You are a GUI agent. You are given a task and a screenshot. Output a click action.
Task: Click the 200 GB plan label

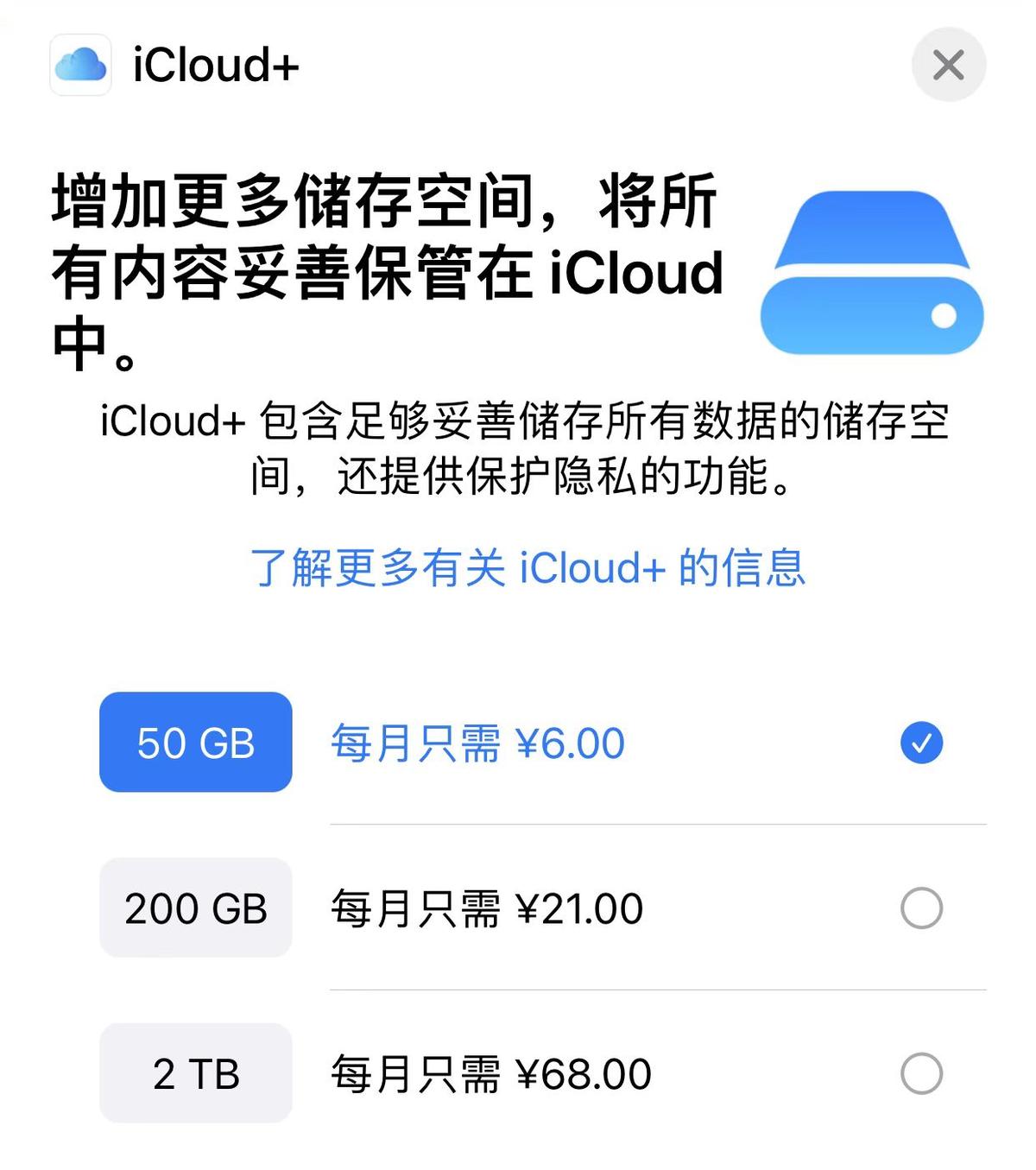coord(195,908)
